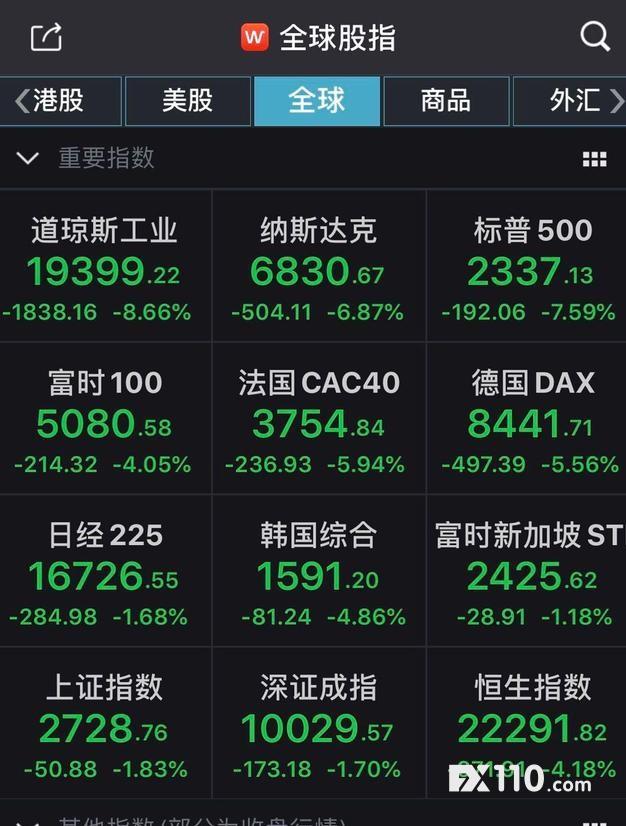This screenshot has width=626, height=826.
Task: Switch to the 港股 tab
Action: 60,100
